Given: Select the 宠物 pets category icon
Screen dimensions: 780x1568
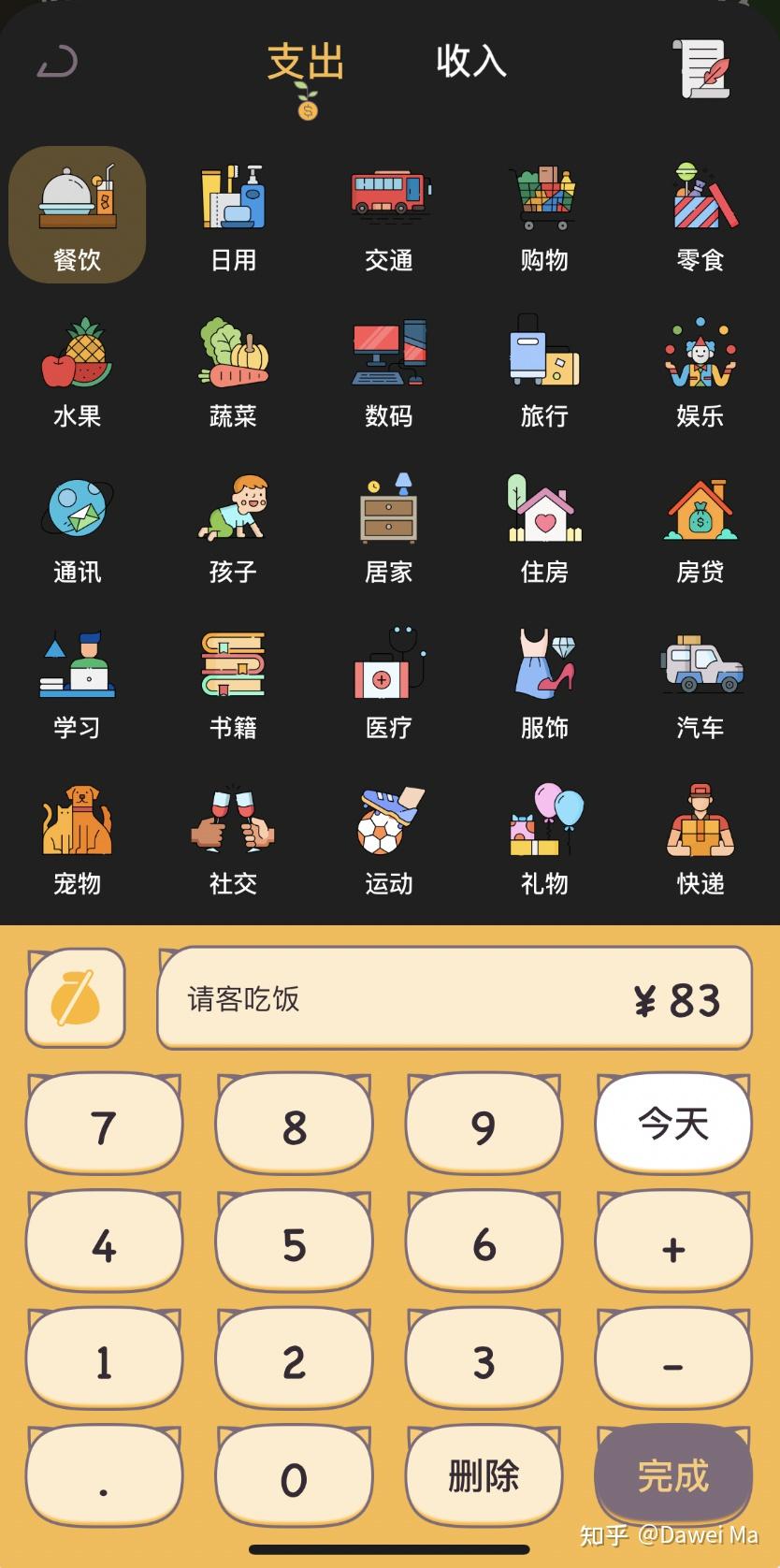Looking at the screenshot, I should coord(78,821).
